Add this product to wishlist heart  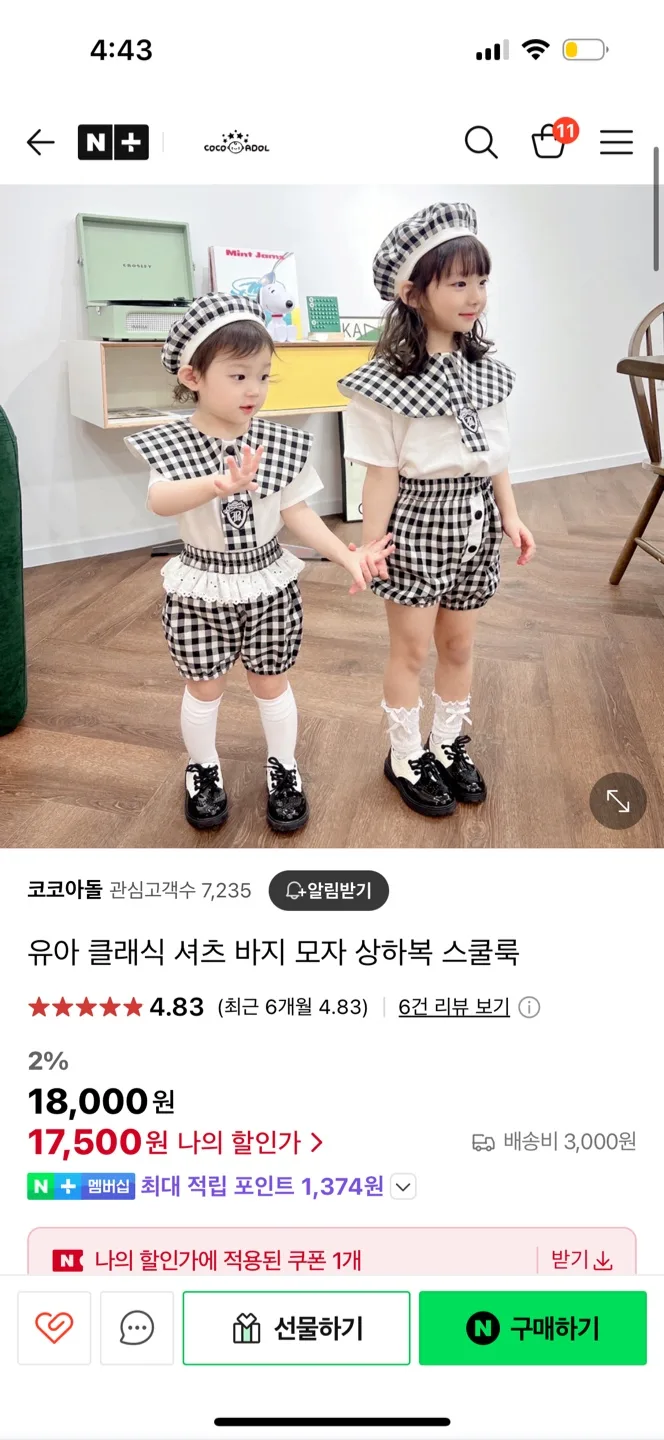[x=54, y=1328]
